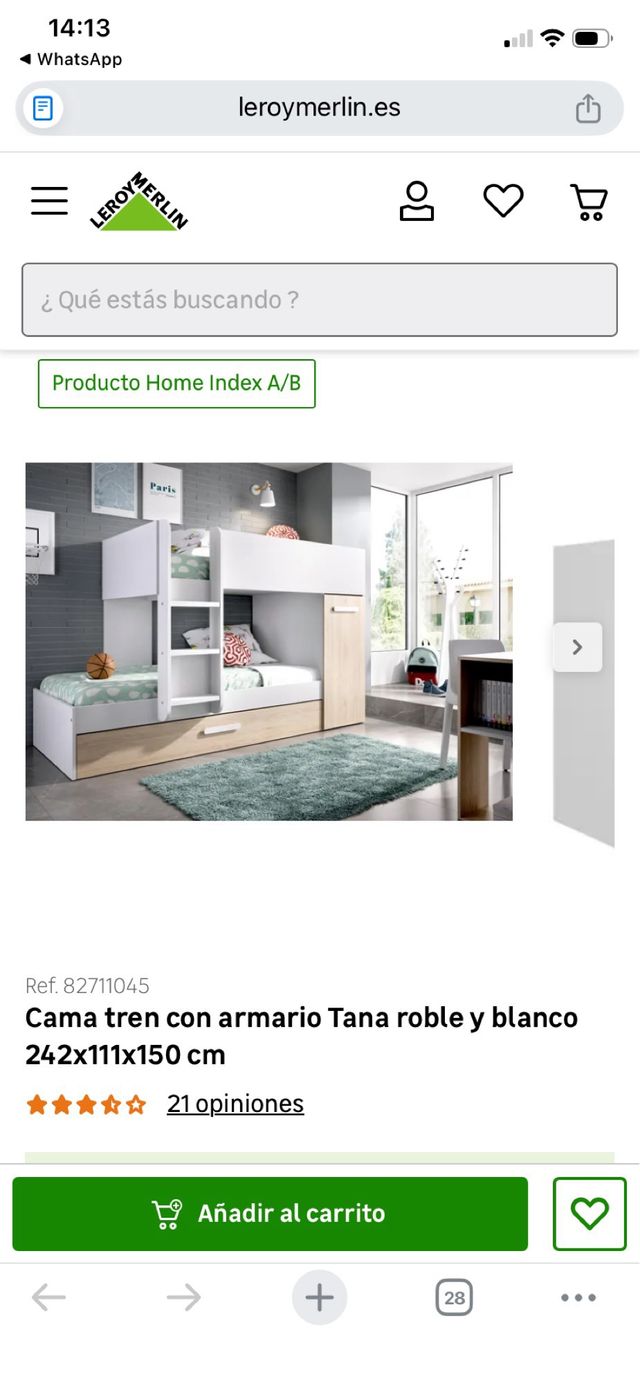
Task: Open a new browser tab
Action: coord(319,1298)
